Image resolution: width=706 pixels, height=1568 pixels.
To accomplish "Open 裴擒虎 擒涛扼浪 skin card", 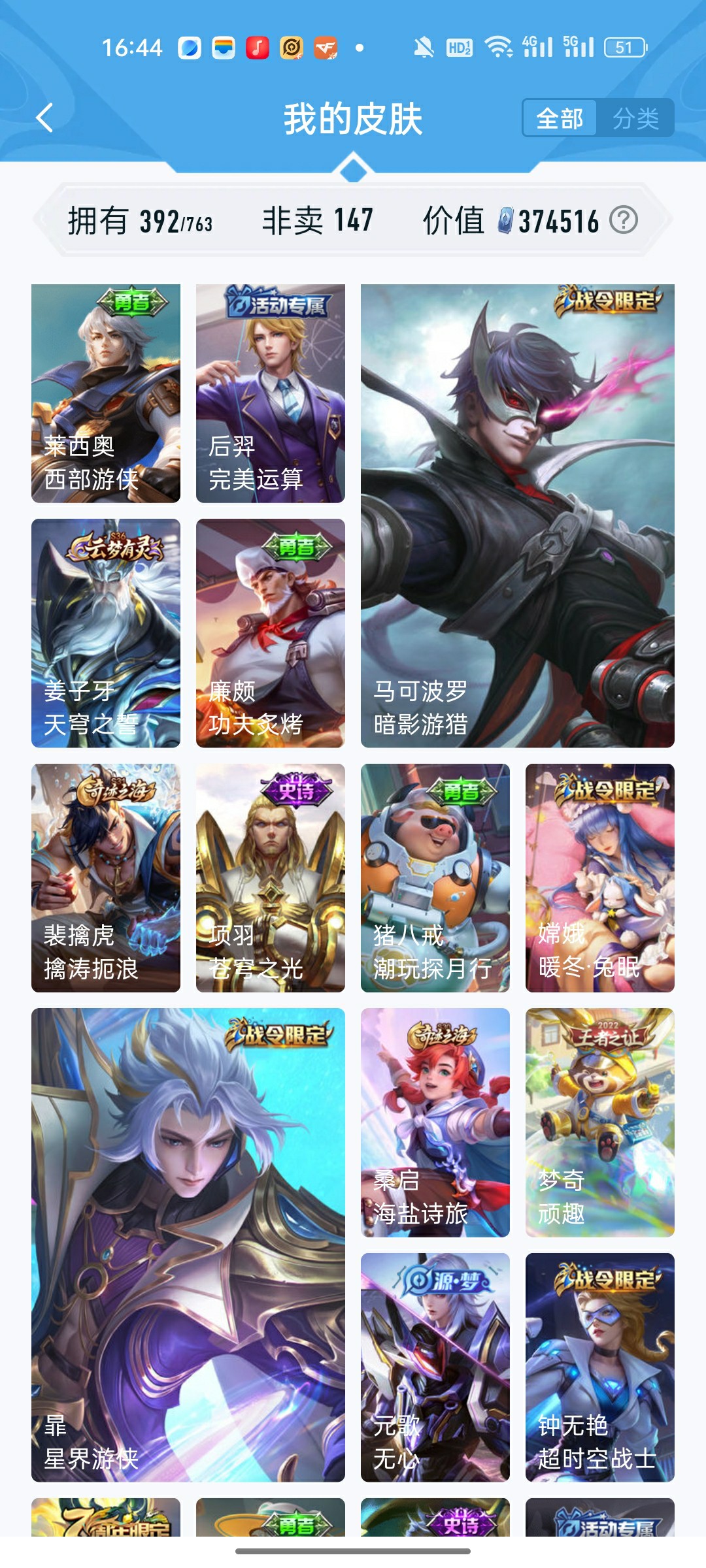I will 106,877.
